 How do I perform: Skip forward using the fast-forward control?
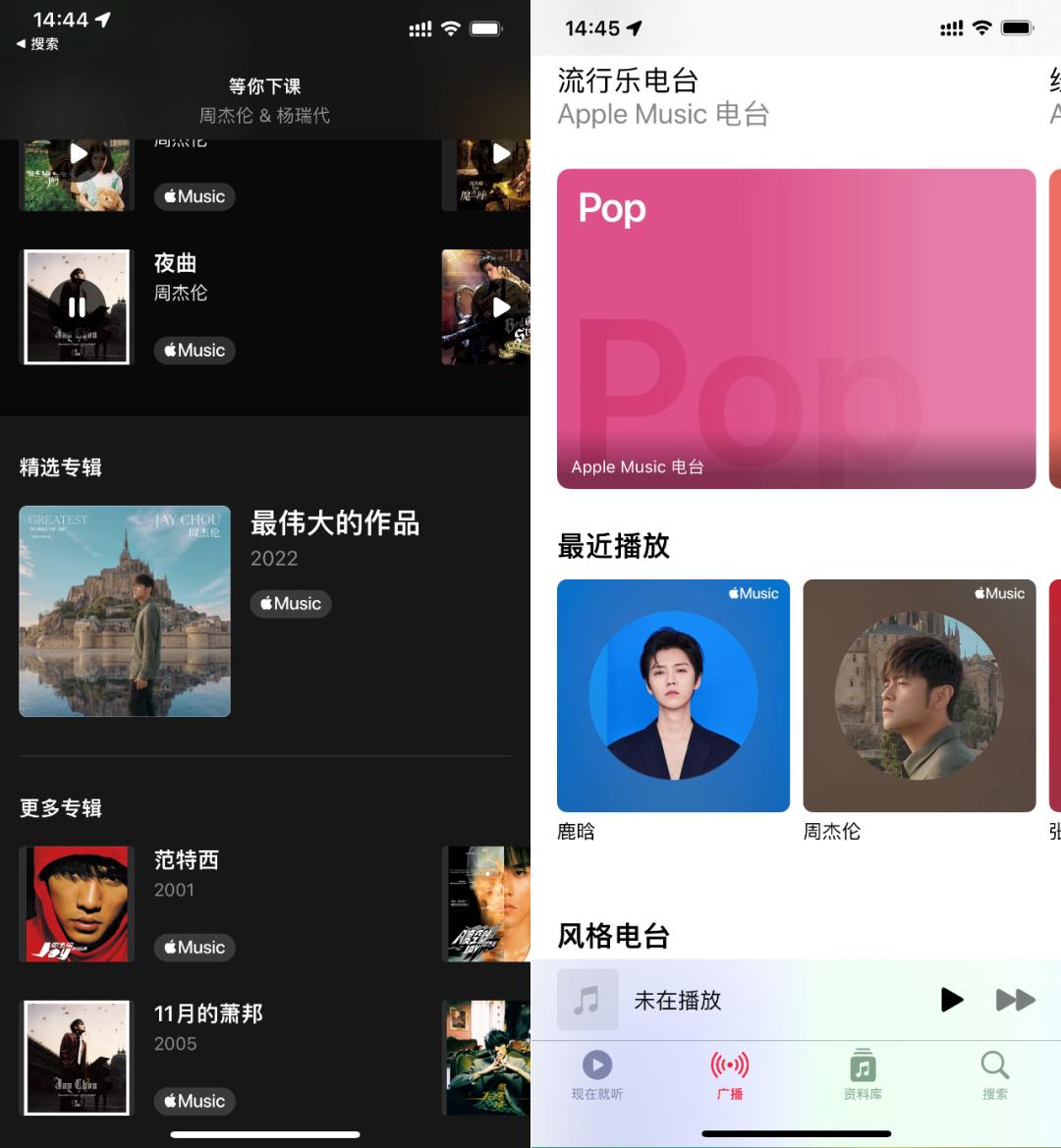[x=1016, y=1000]
